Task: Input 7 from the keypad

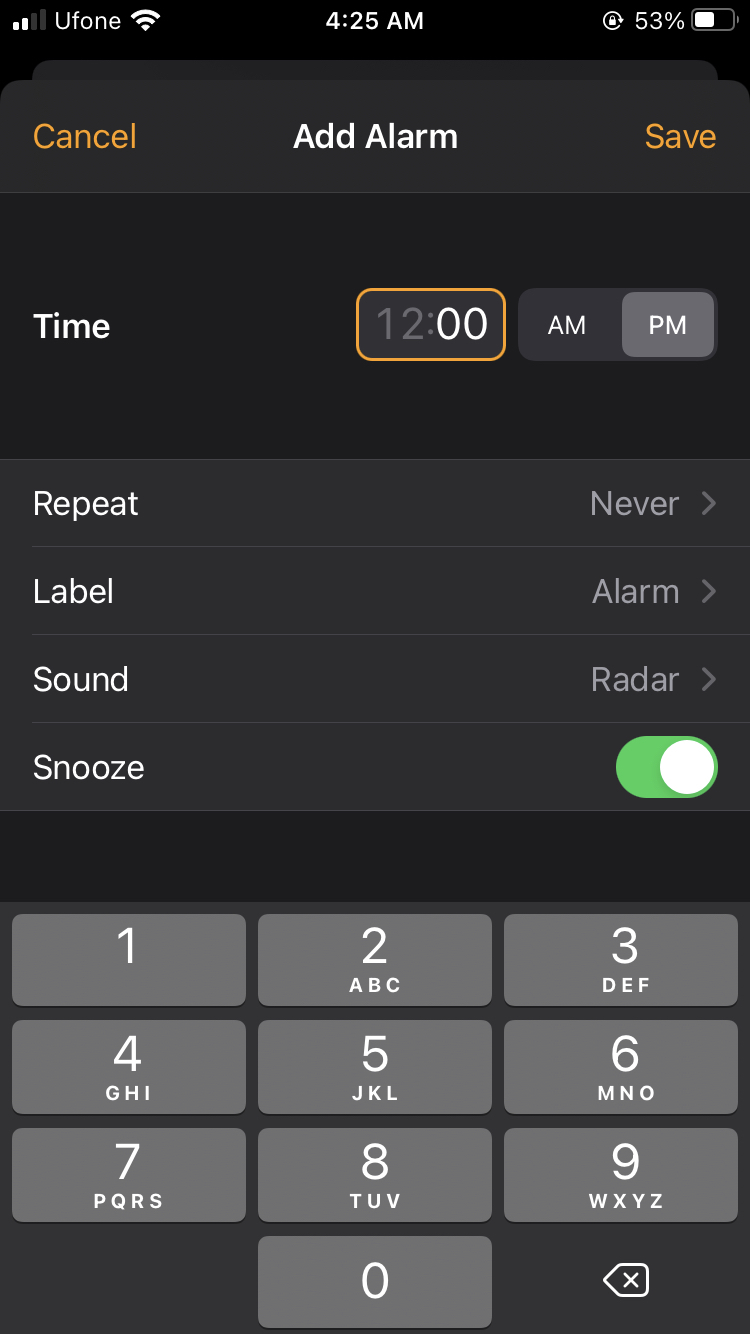Action: [x=128, y=1175]
